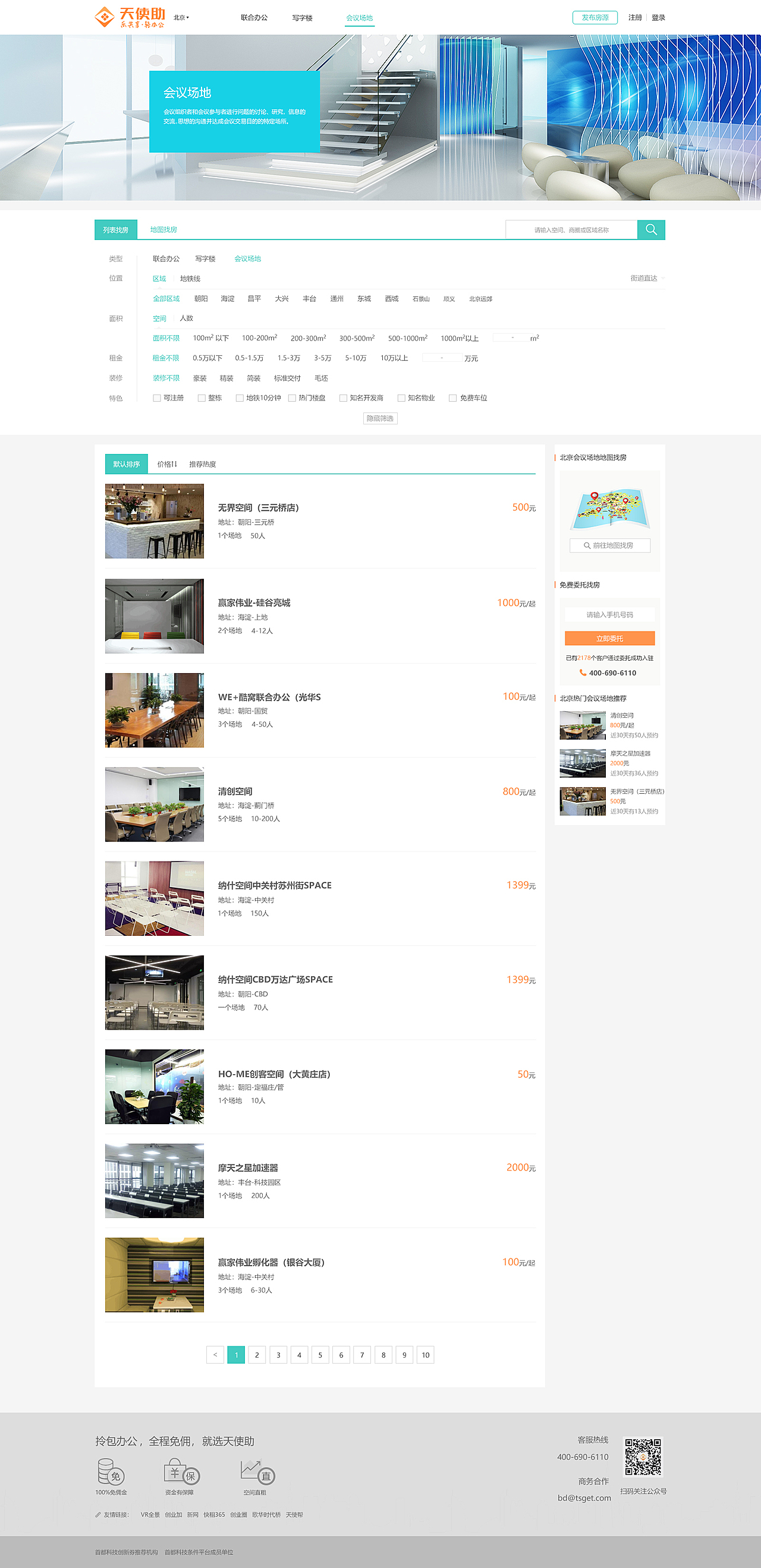Tap the search magnifier button
This screenshot has height=1568, width=761.
[x=651, y=229]
